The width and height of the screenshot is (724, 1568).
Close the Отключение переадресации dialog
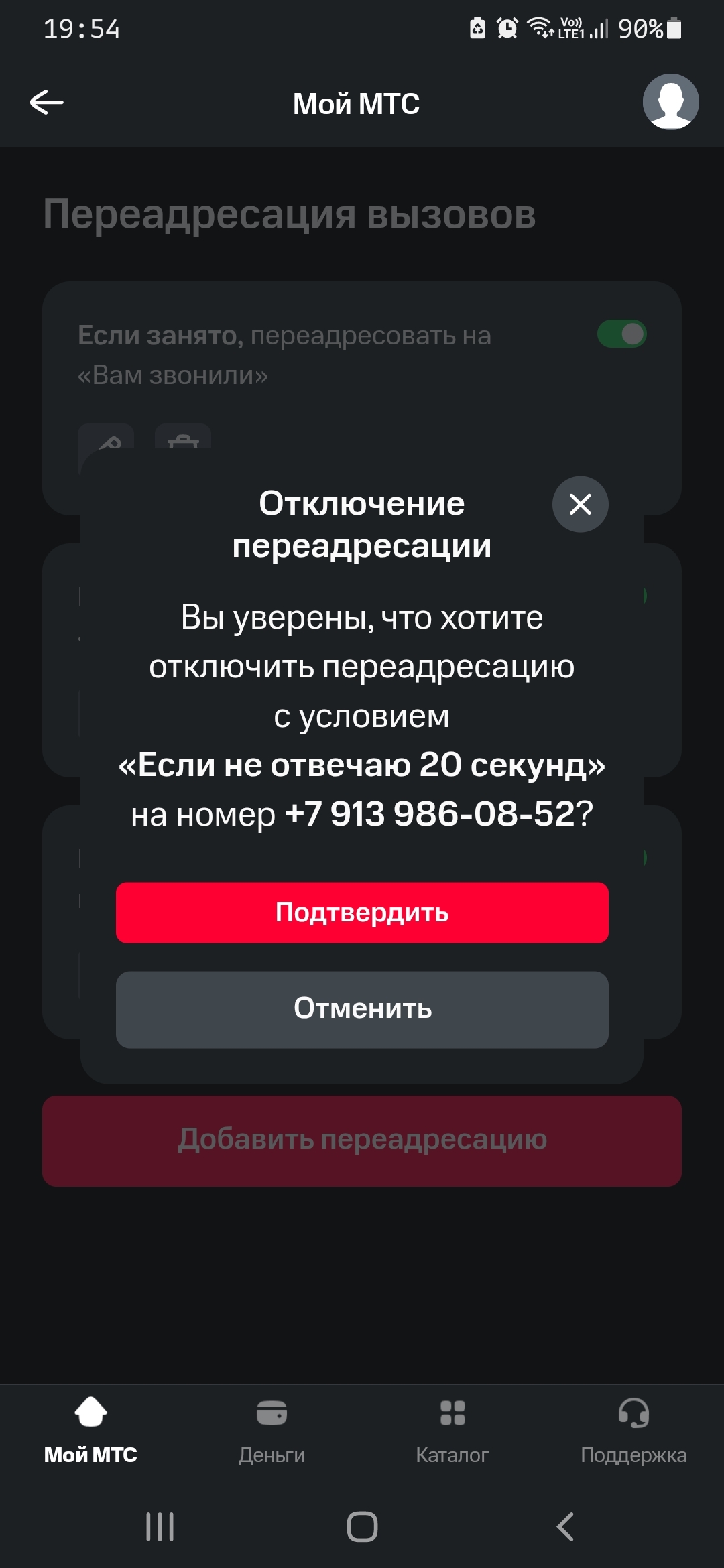(x=580, y=504)
